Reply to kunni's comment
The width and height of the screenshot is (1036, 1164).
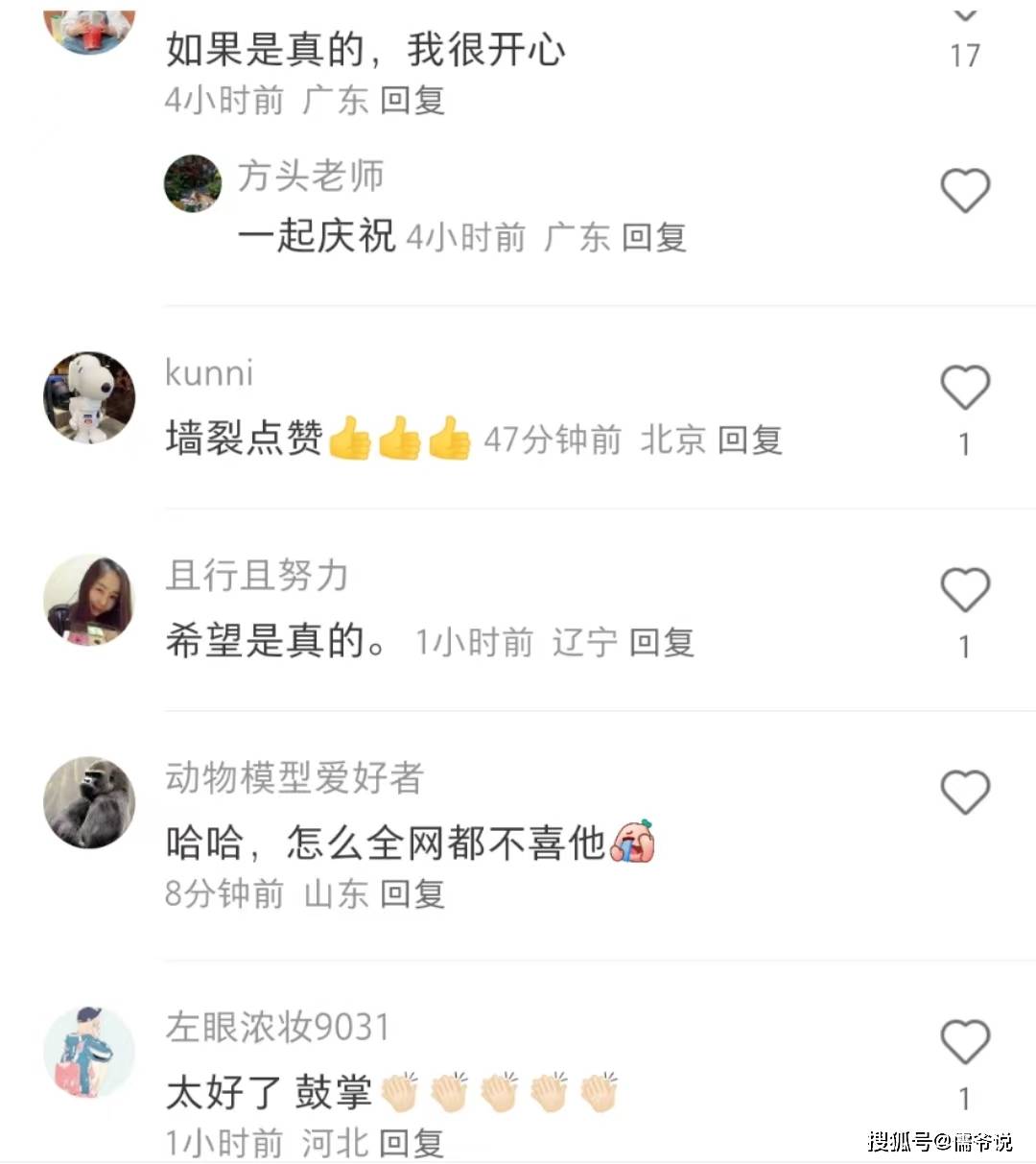[750, 439]
